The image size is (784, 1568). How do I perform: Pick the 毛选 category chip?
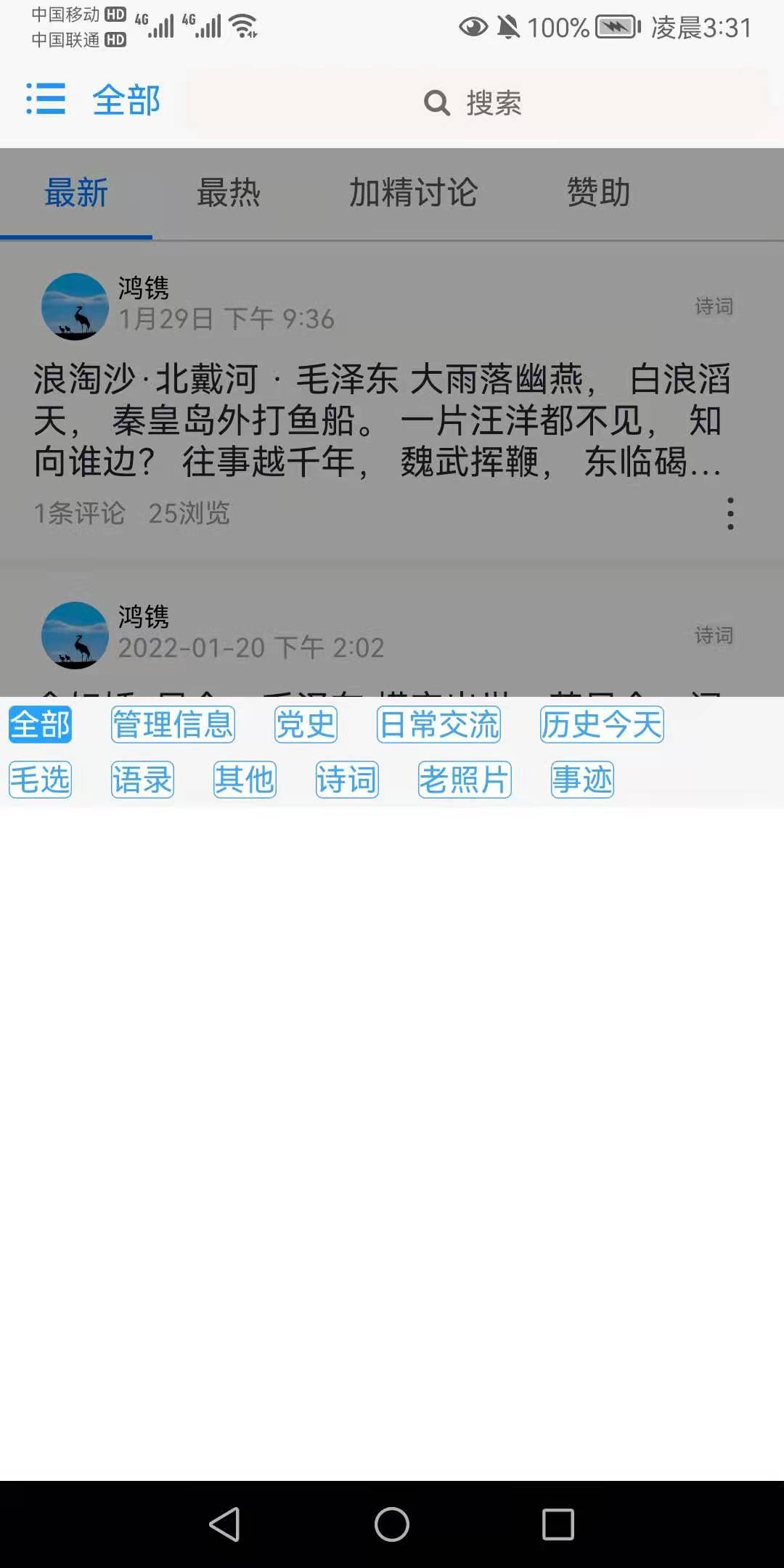click(41, 780)
